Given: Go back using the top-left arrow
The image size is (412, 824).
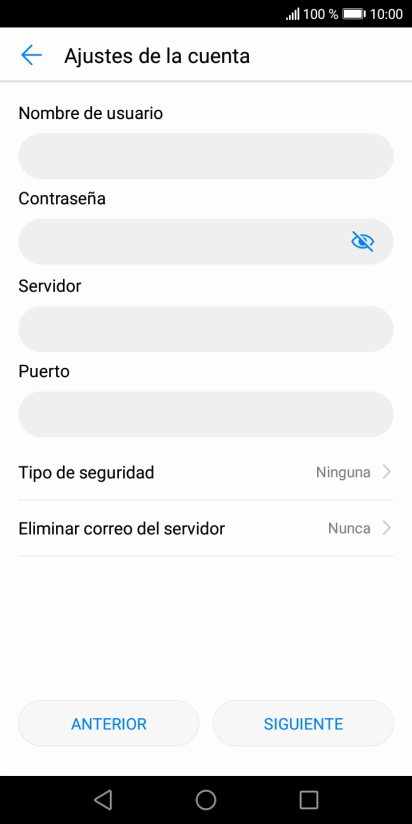Looking at the screenshot, I should (31, 55).
